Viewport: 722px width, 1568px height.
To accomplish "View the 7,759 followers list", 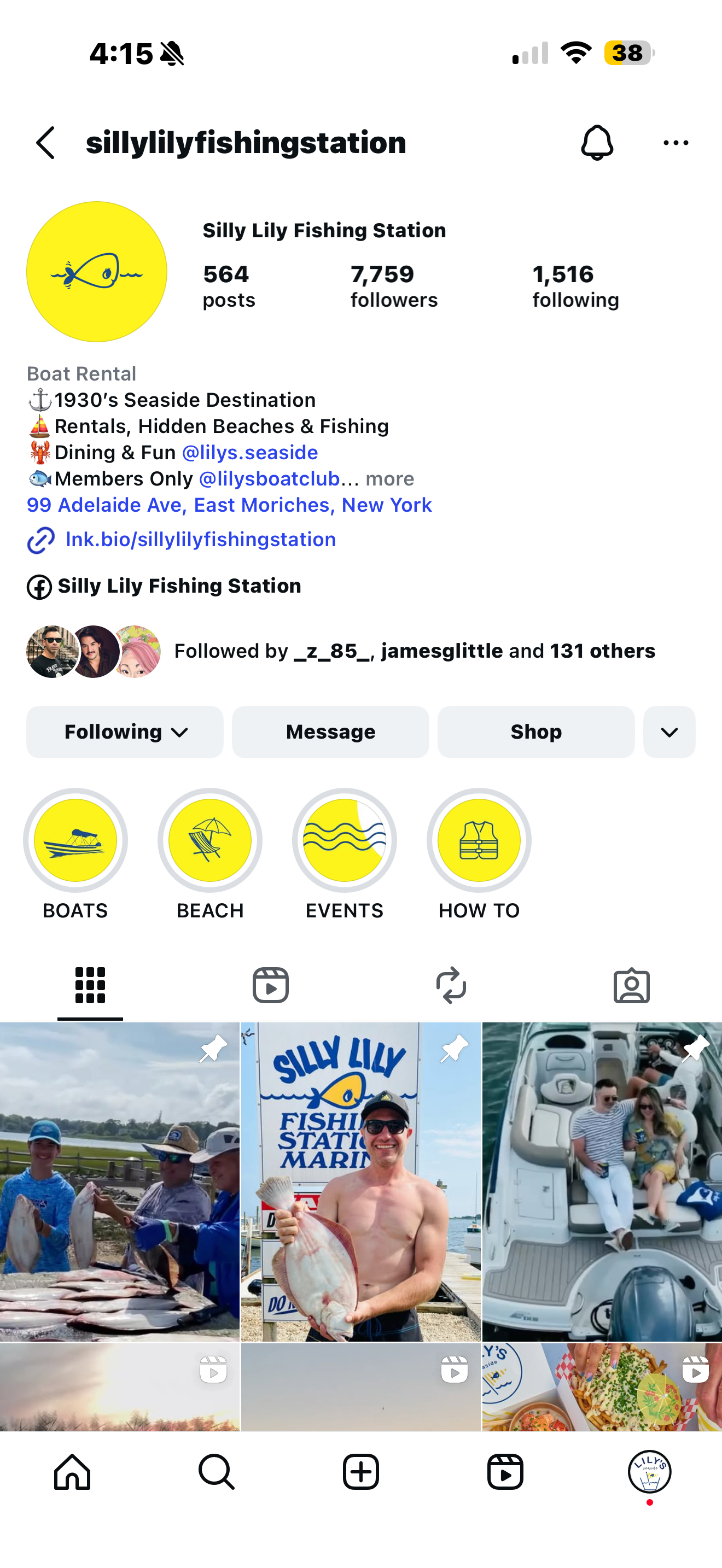I will 393,286.
